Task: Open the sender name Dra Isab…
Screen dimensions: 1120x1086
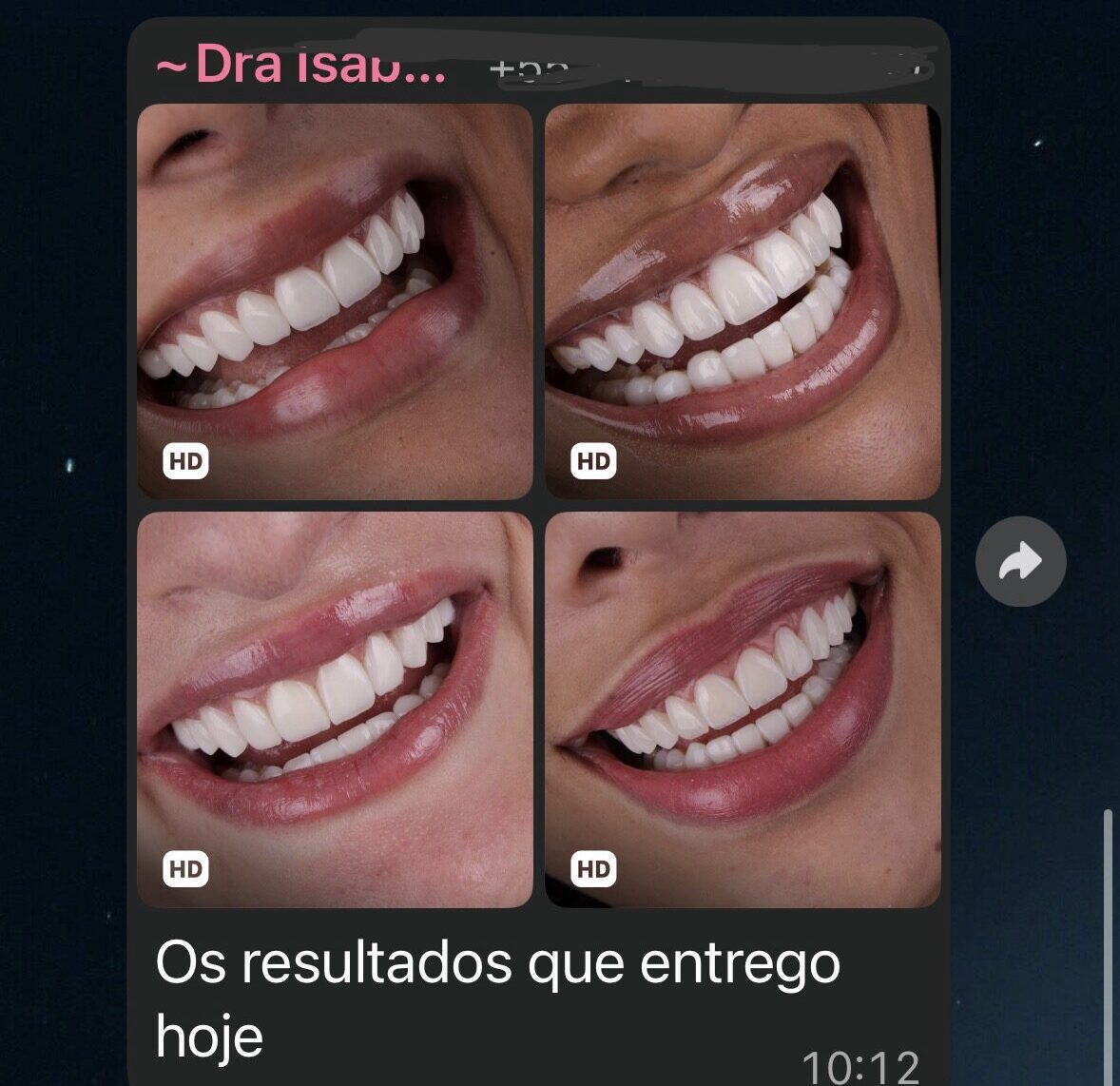Action: click(x=300, y=65)
